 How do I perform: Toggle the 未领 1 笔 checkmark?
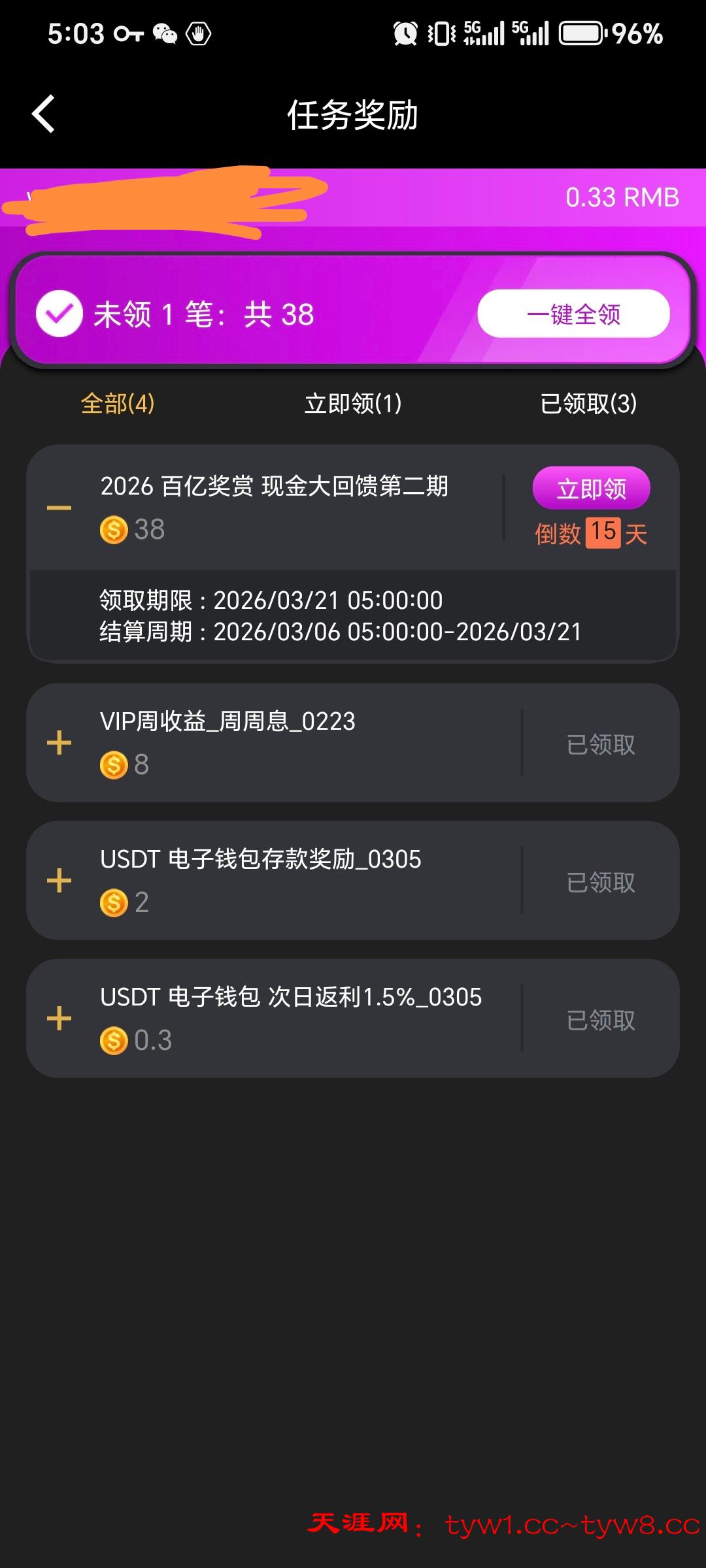tap(59, 314)
